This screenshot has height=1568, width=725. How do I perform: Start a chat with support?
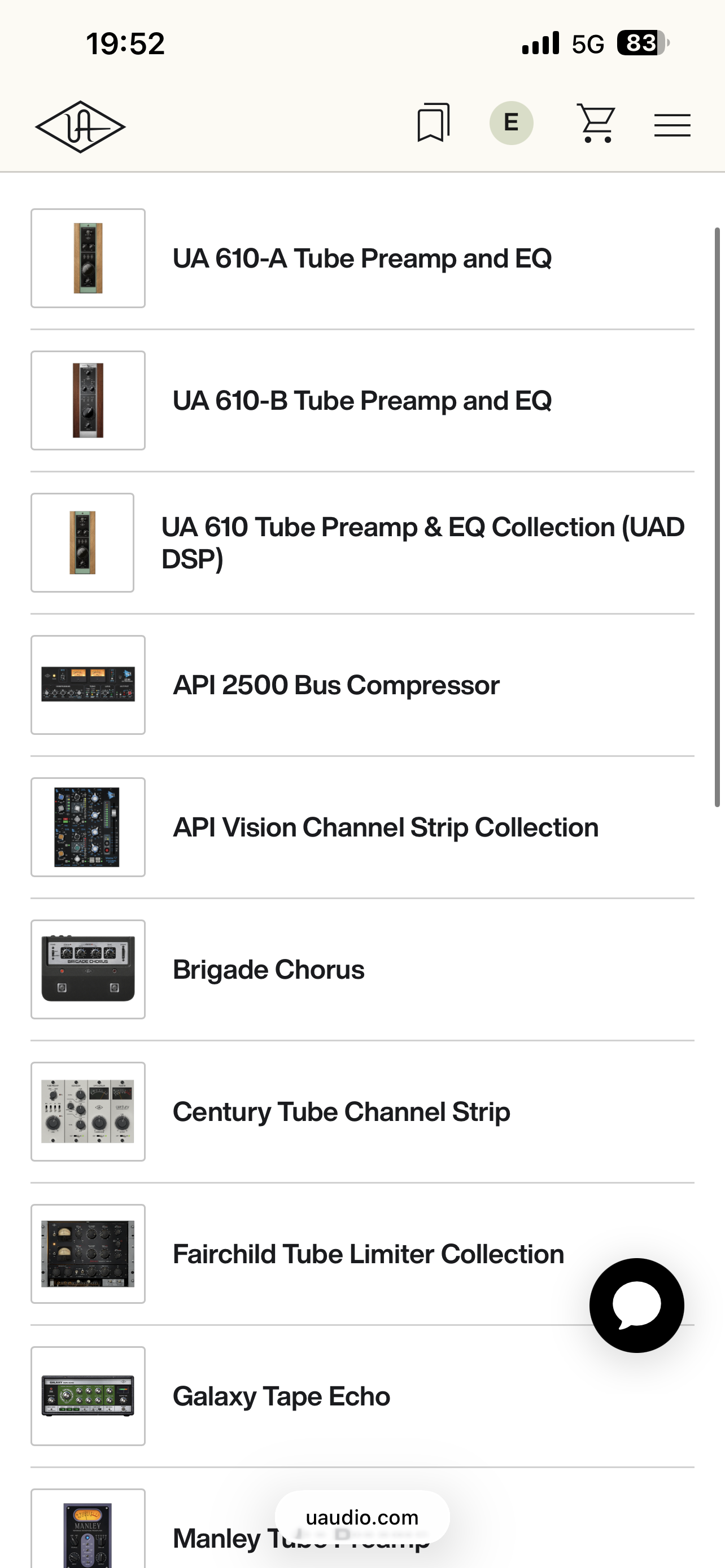636,1306
